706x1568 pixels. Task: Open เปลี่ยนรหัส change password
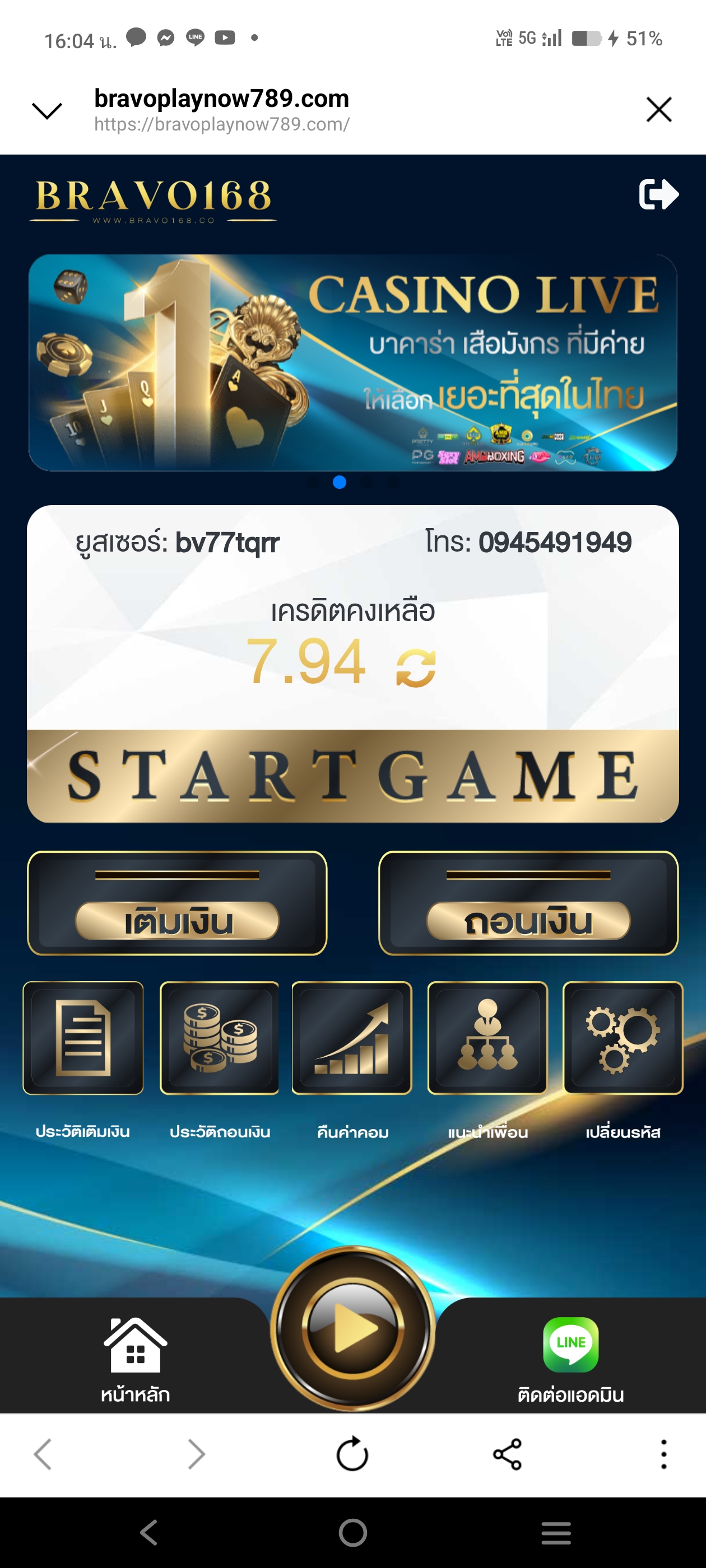click(623, 1038)
